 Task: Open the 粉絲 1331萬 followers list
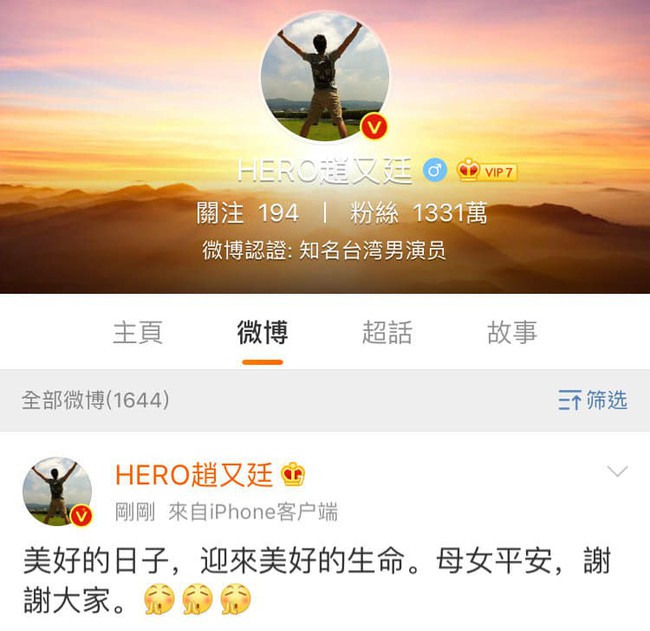419,213
